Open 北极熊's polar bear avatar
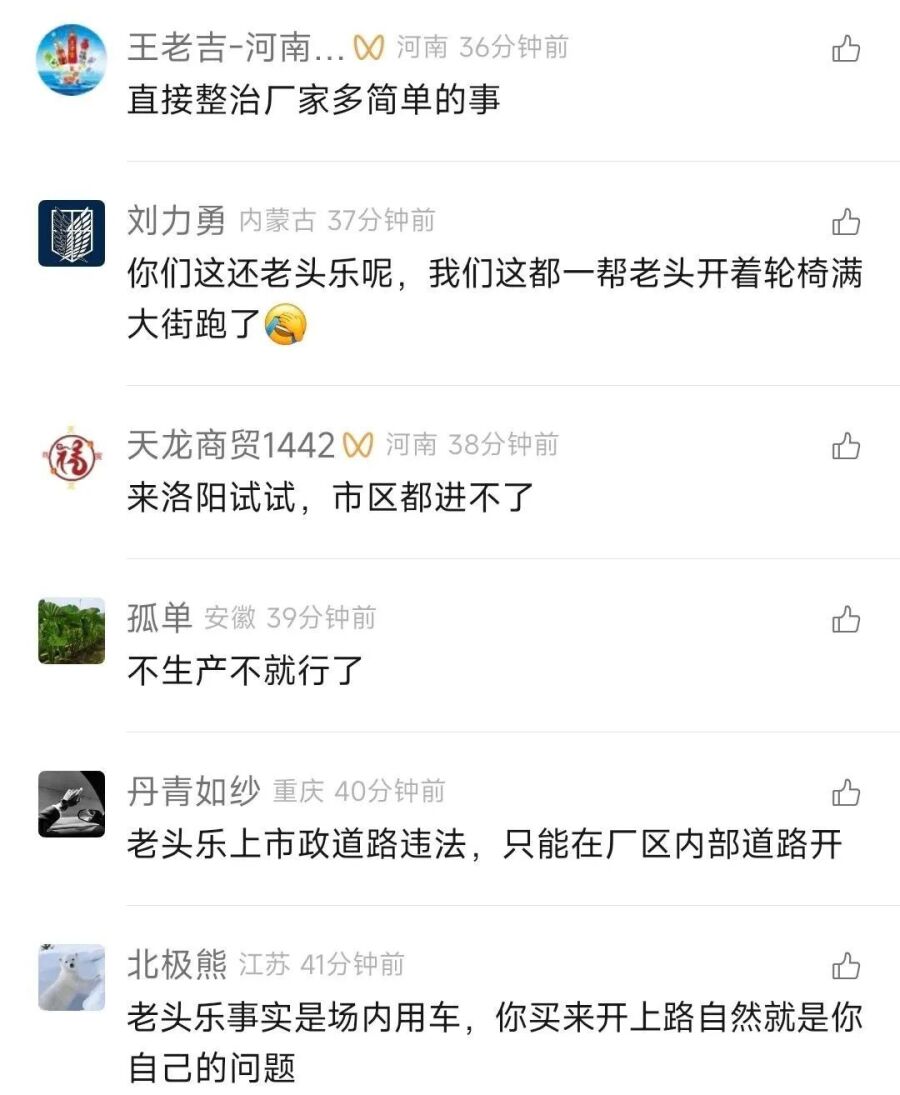The height and width of the screenshot is (1095, 900). [x=71, y=977]
